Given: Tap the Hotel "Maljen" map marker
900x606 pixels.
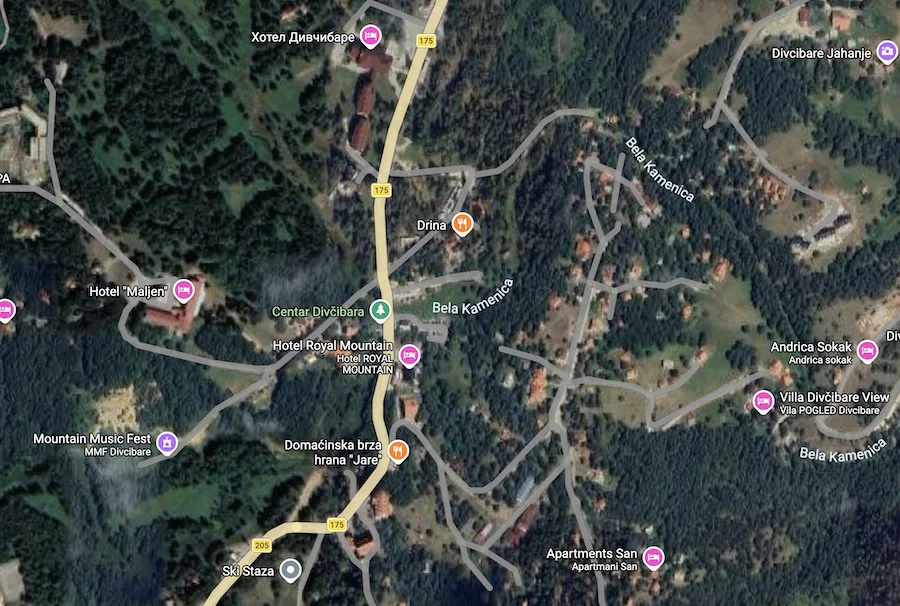Looking at the screenshot, I should click(183, 291).
